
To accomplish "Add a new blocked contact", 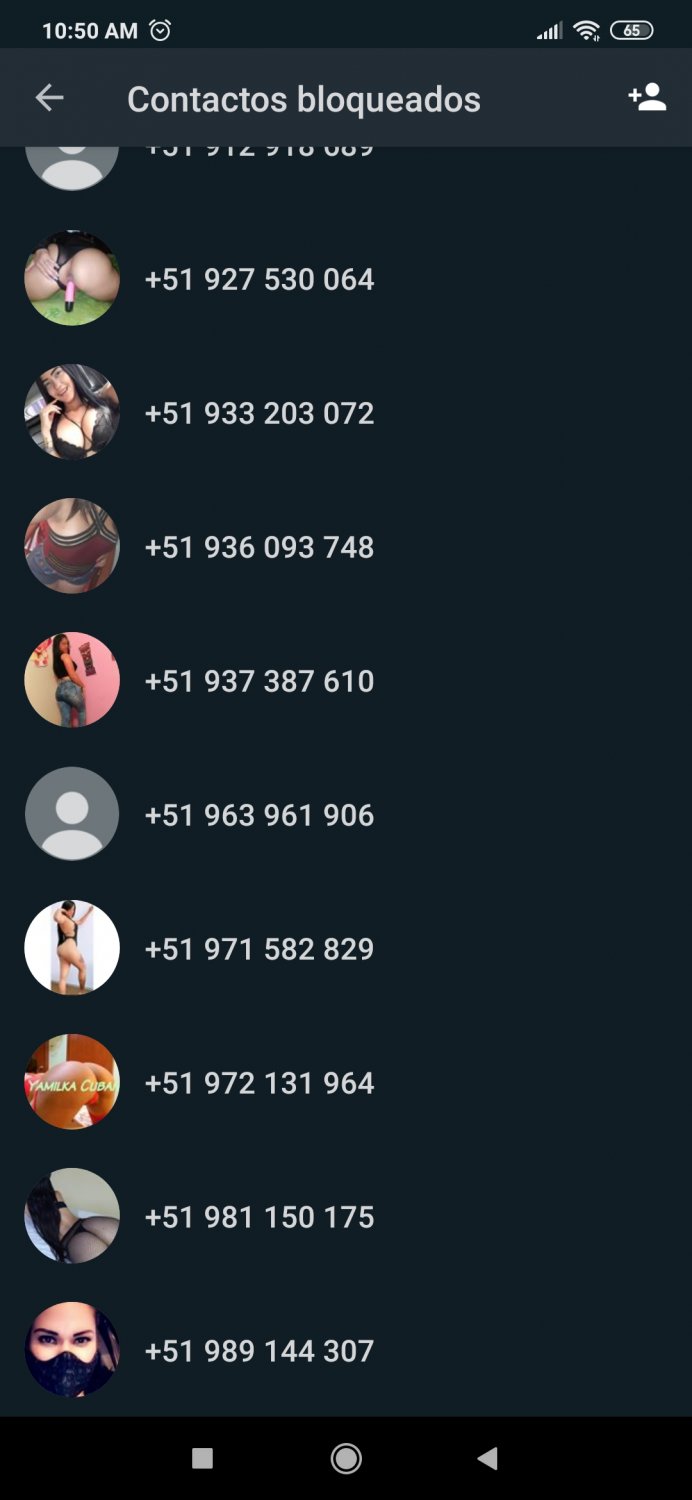I will pyautogui.click(x=647, y=98).
